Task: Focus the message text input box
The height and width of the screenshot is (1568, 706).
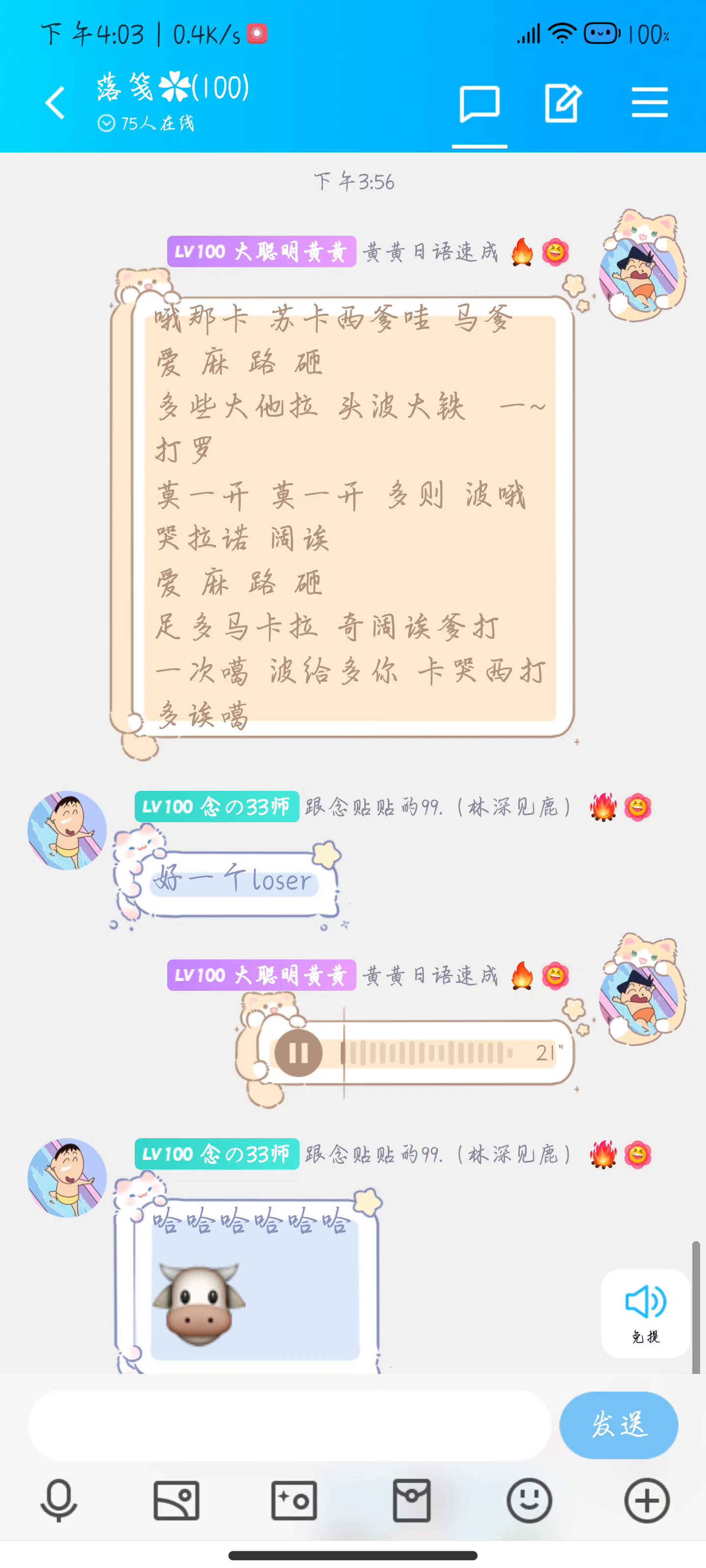Action: pyautogui.click(x=289, y=1425)
